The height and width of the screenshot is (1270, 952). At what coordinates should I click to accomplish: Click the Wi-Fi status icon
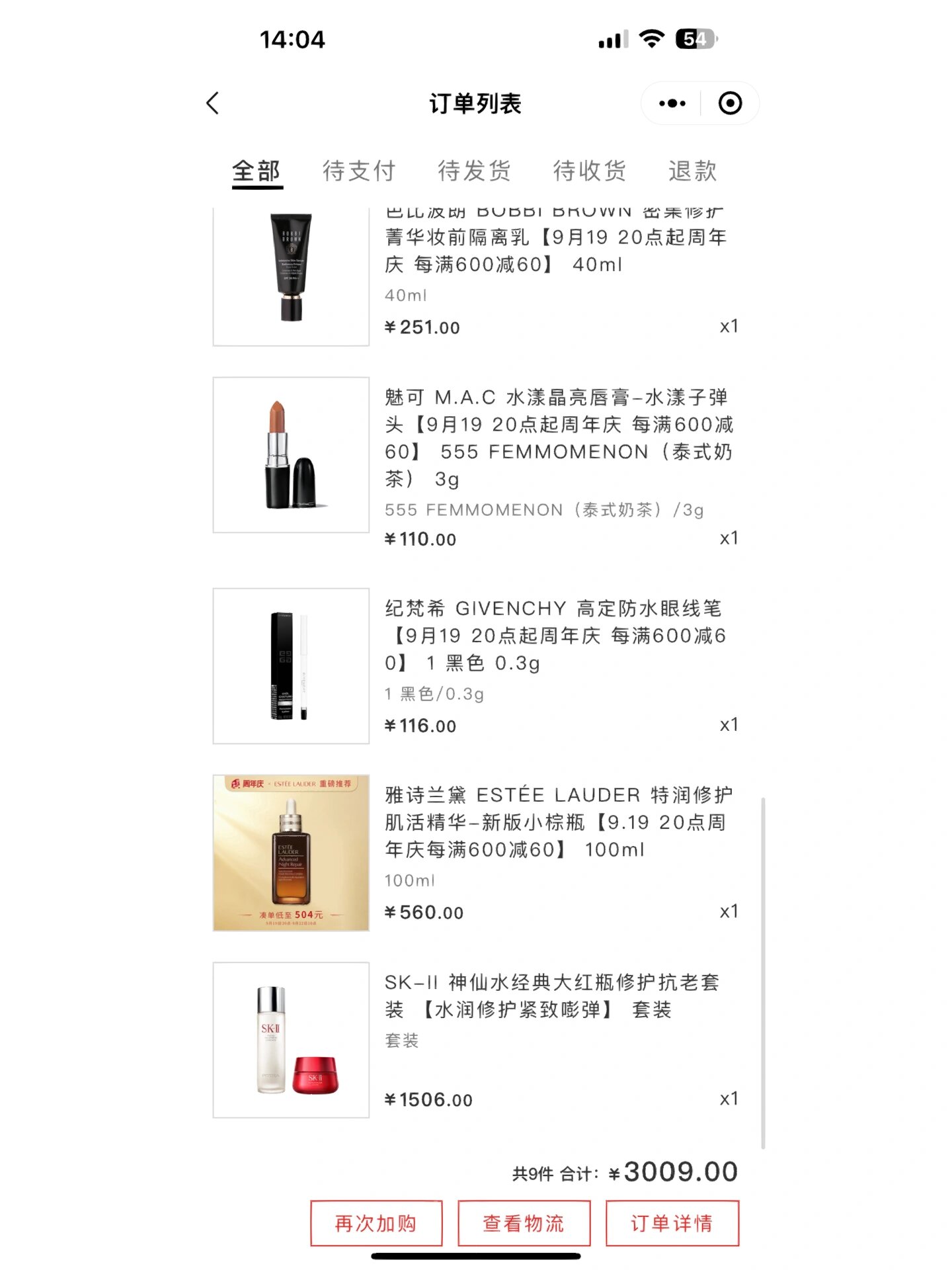pos(650,40)
